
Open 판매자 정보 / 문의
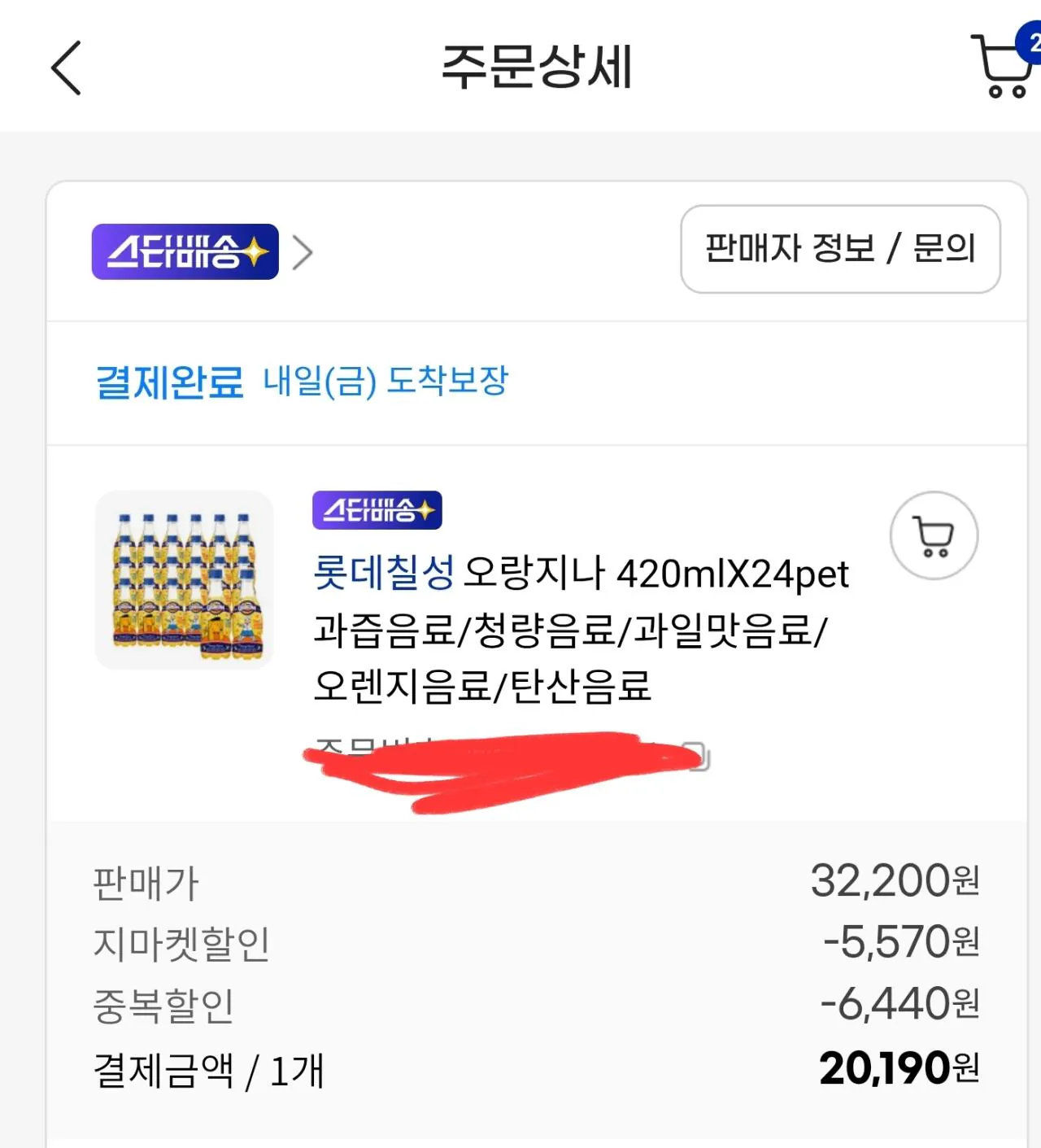click(839, 250)
